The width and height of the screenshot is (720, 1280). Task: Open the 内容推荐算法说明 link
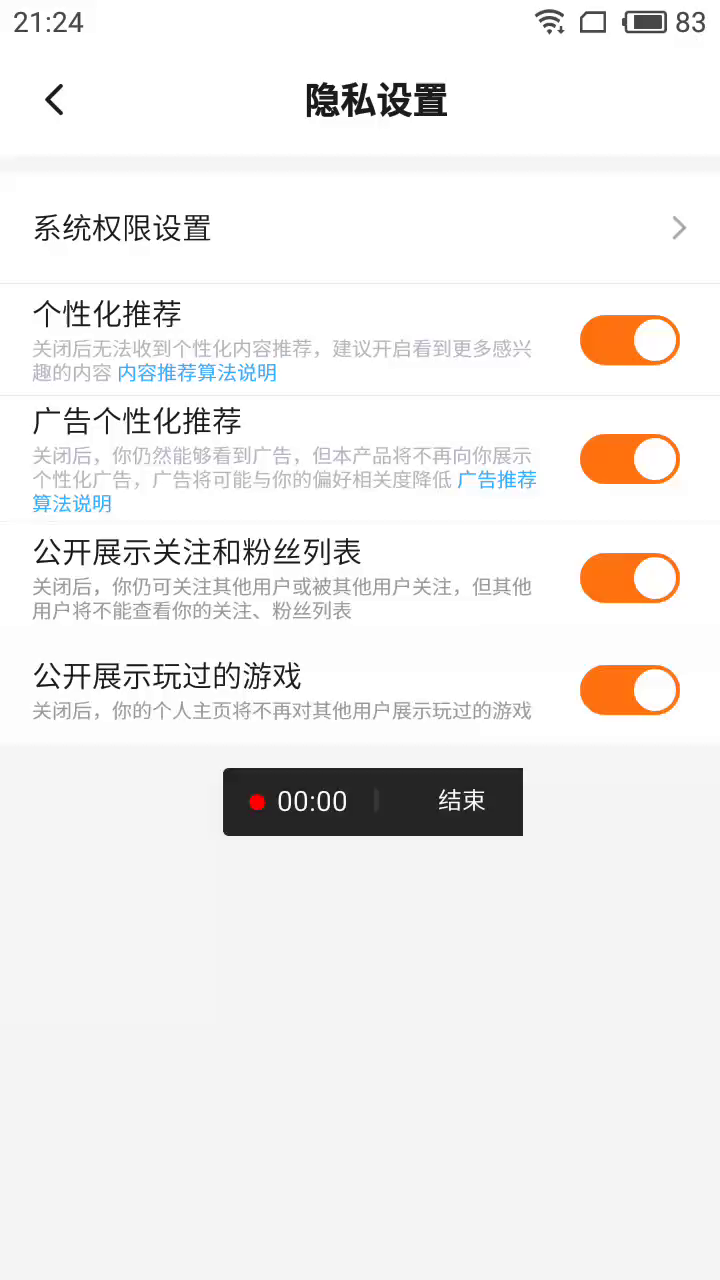click(x=197, y=374)
